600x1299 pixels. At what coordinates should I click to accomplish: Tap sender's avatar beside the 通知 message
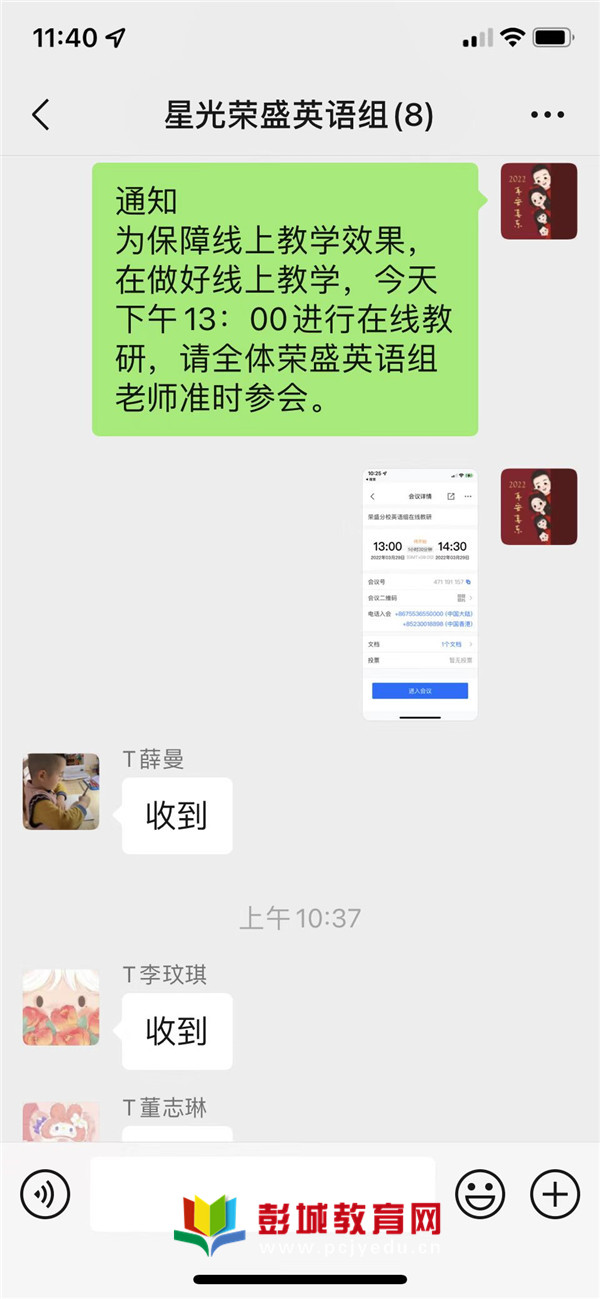click(538, 201)
